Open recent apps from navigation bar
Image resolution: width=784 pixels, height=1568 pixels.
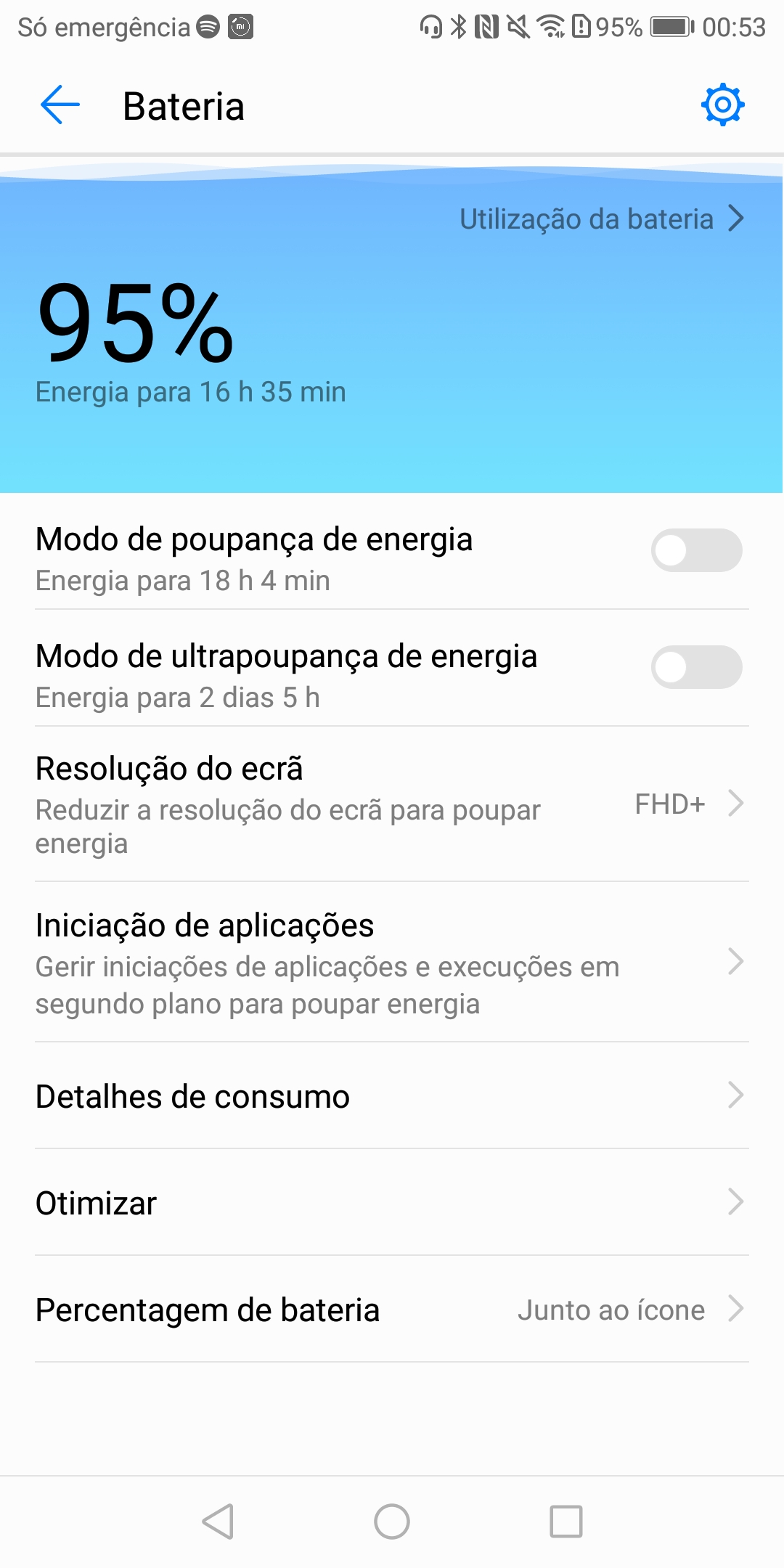tap(565, 1522)
